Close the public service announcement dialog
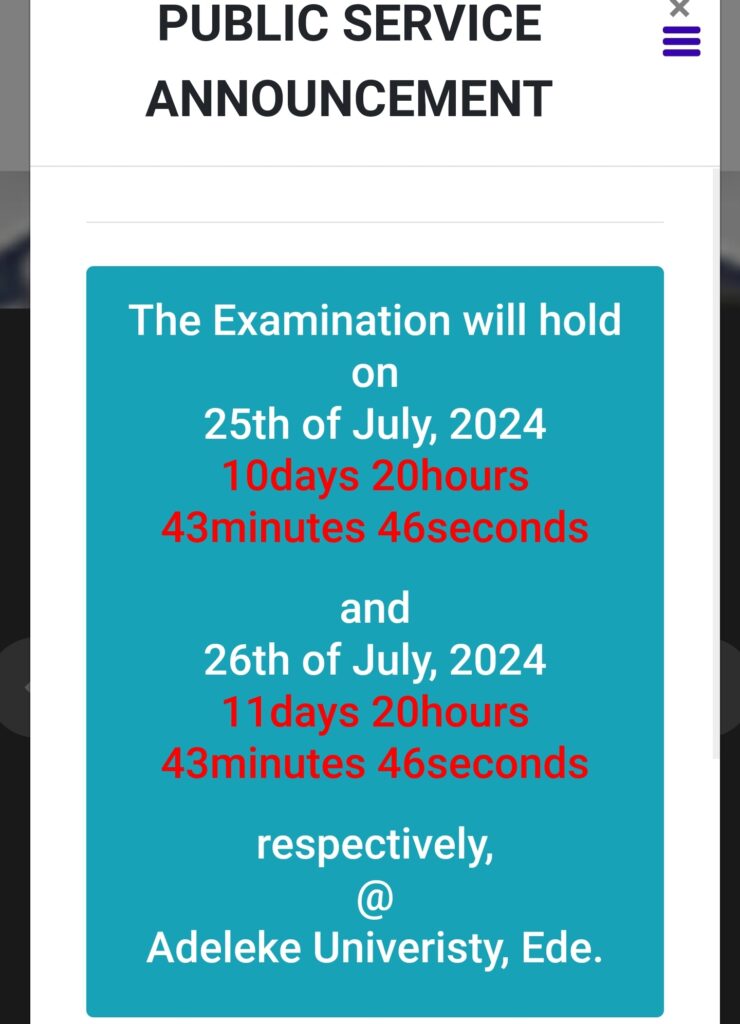The height and width of the screenshot is (1024, 740). (x=680, y=9)
